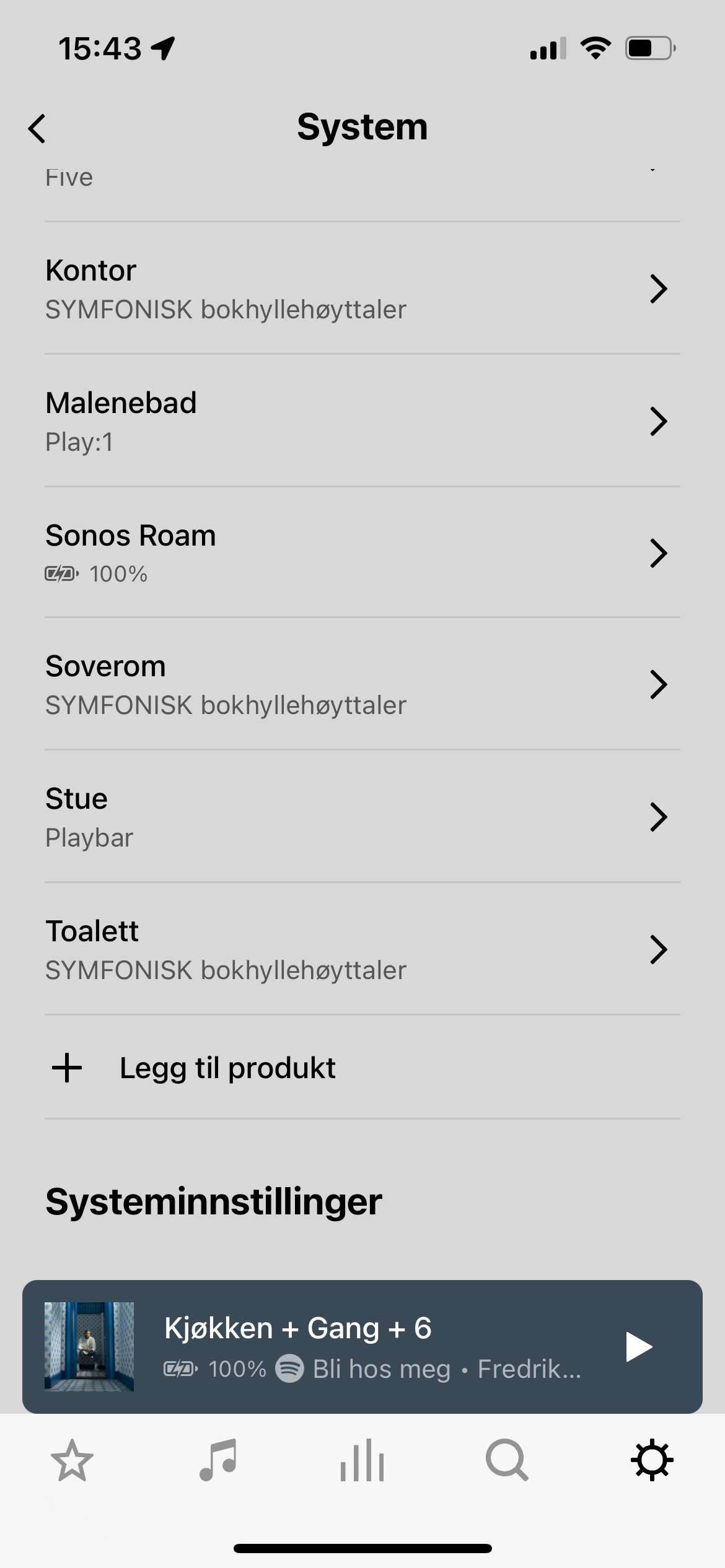The image size is (725, 1568).
Task: Open Sonos Roam settings
Action: coord(362,553)
